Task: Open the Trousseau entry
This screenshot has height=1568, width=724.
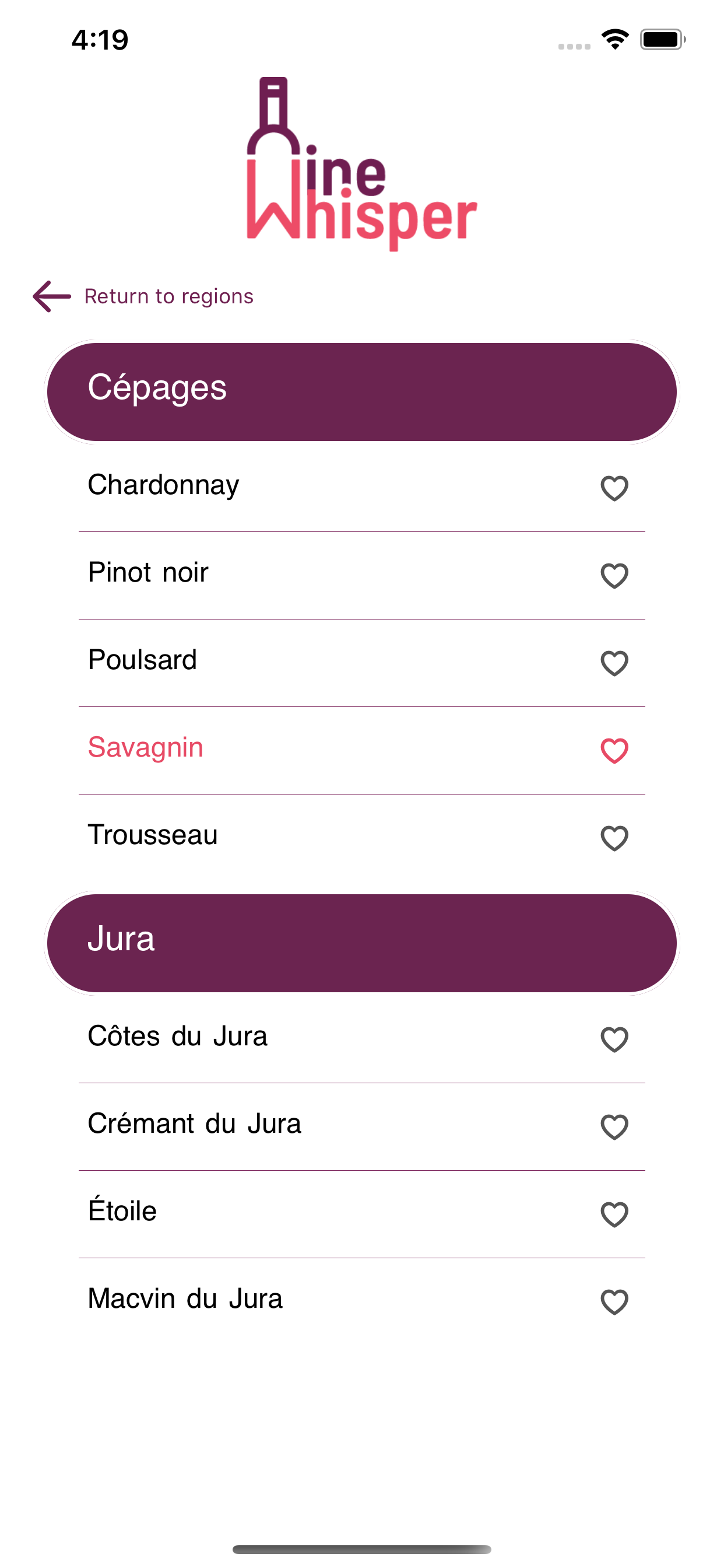Action: (x=153, y=835)
